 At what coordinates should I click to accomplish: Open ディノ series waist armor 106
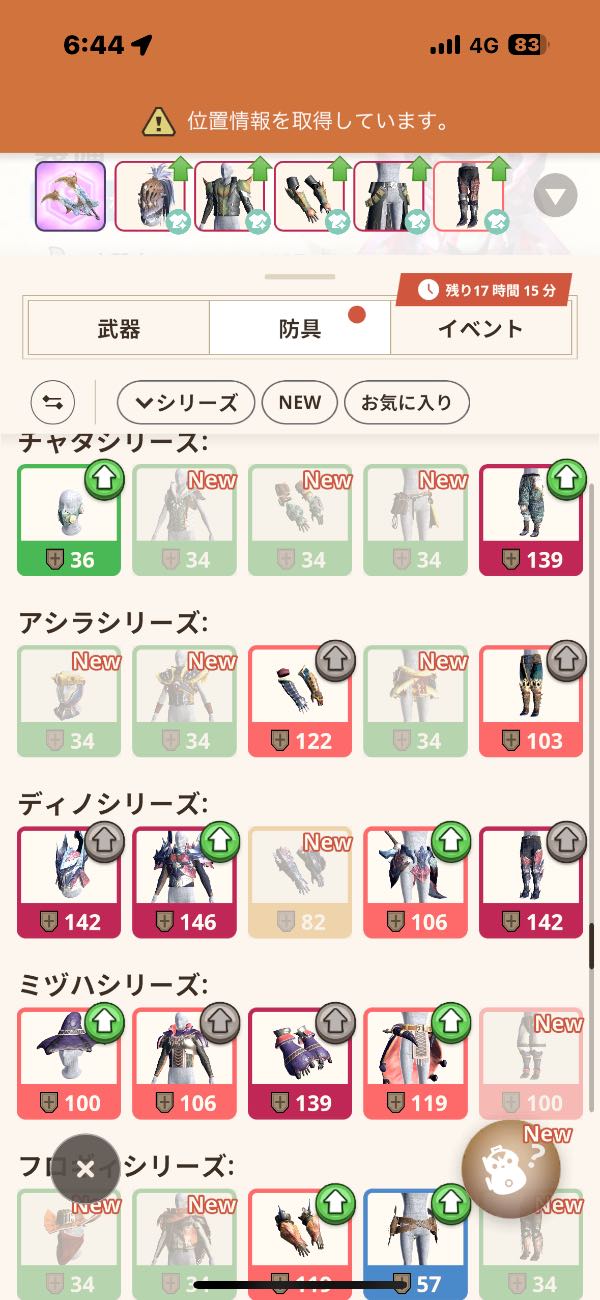tap(415, 881)
